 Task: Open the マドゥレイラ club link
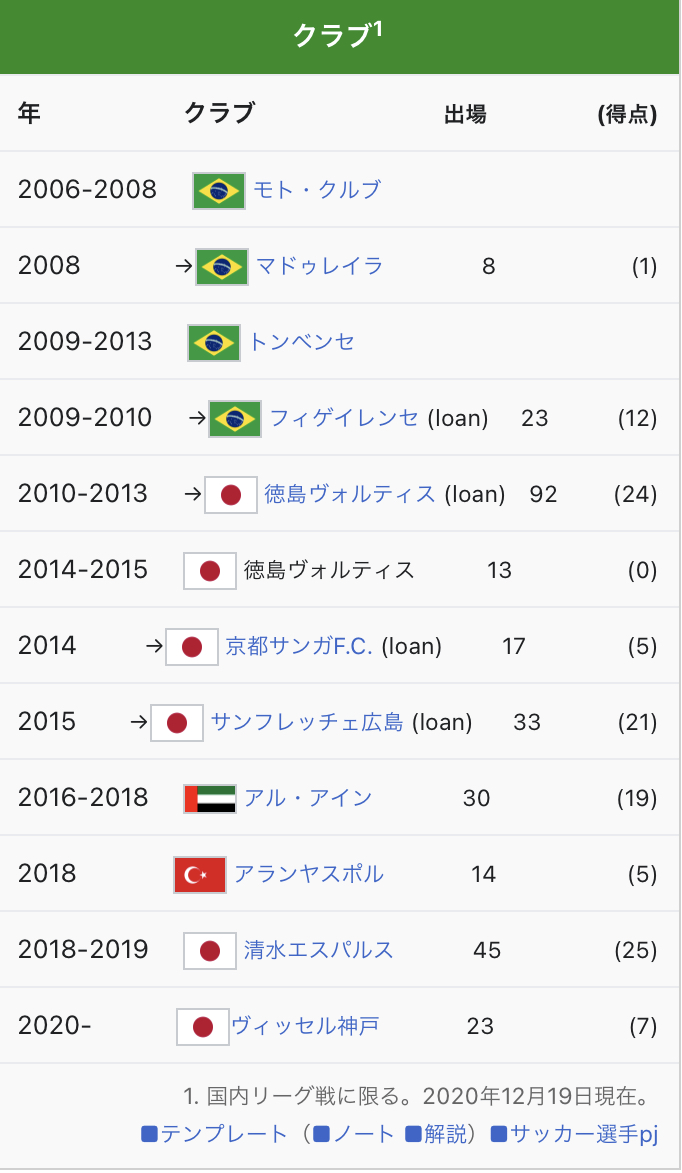[x=319, y=265]
